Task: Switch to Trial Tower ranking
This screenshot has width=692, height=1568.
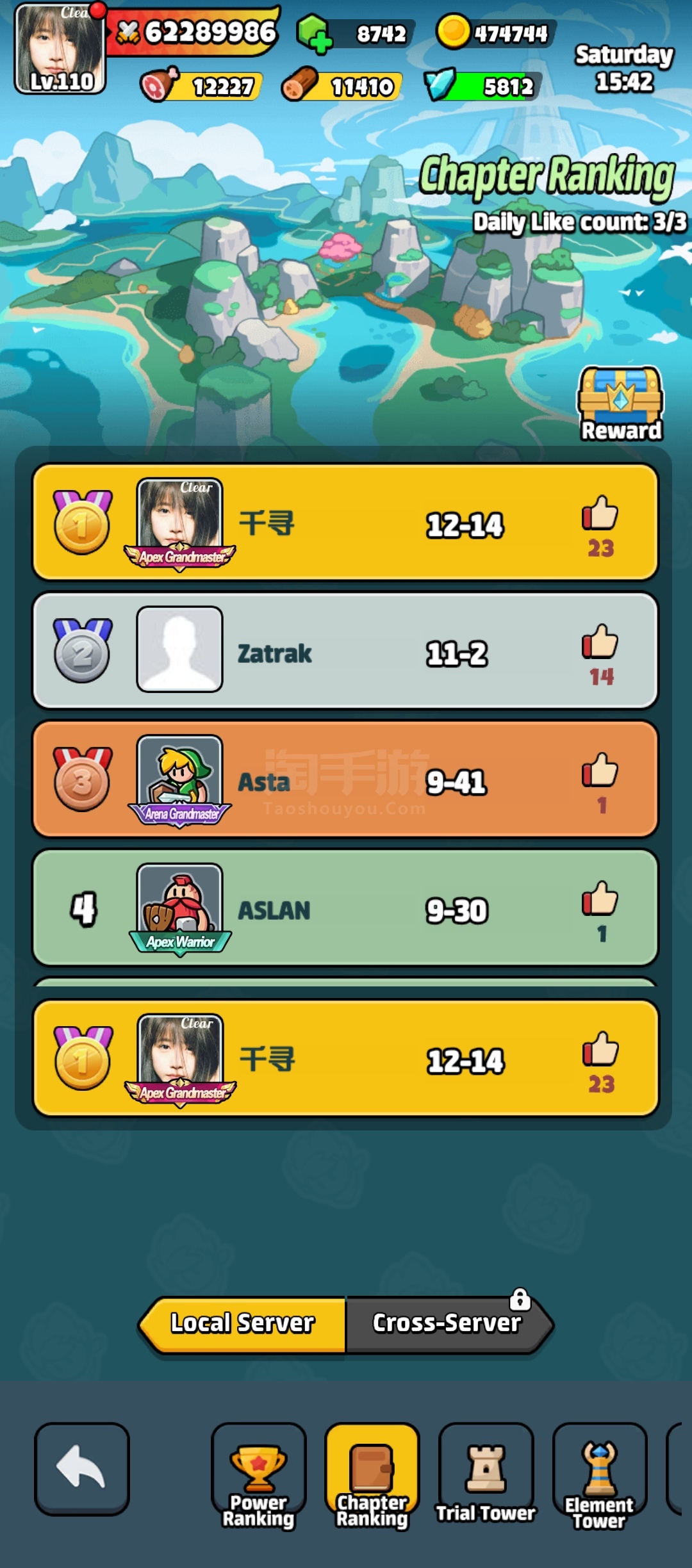Action: coord(486,1473)
